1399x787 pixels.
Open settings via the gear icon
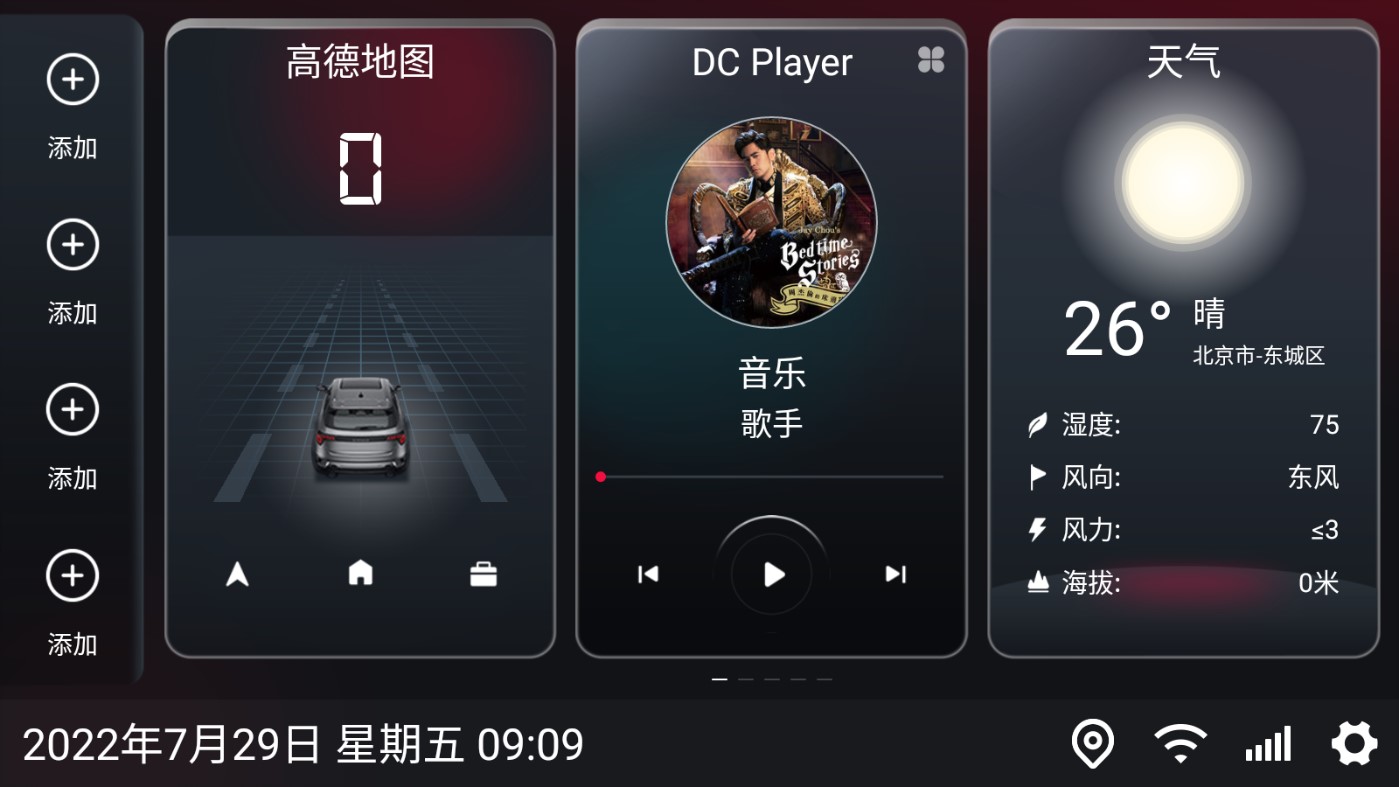[1354, 744]
